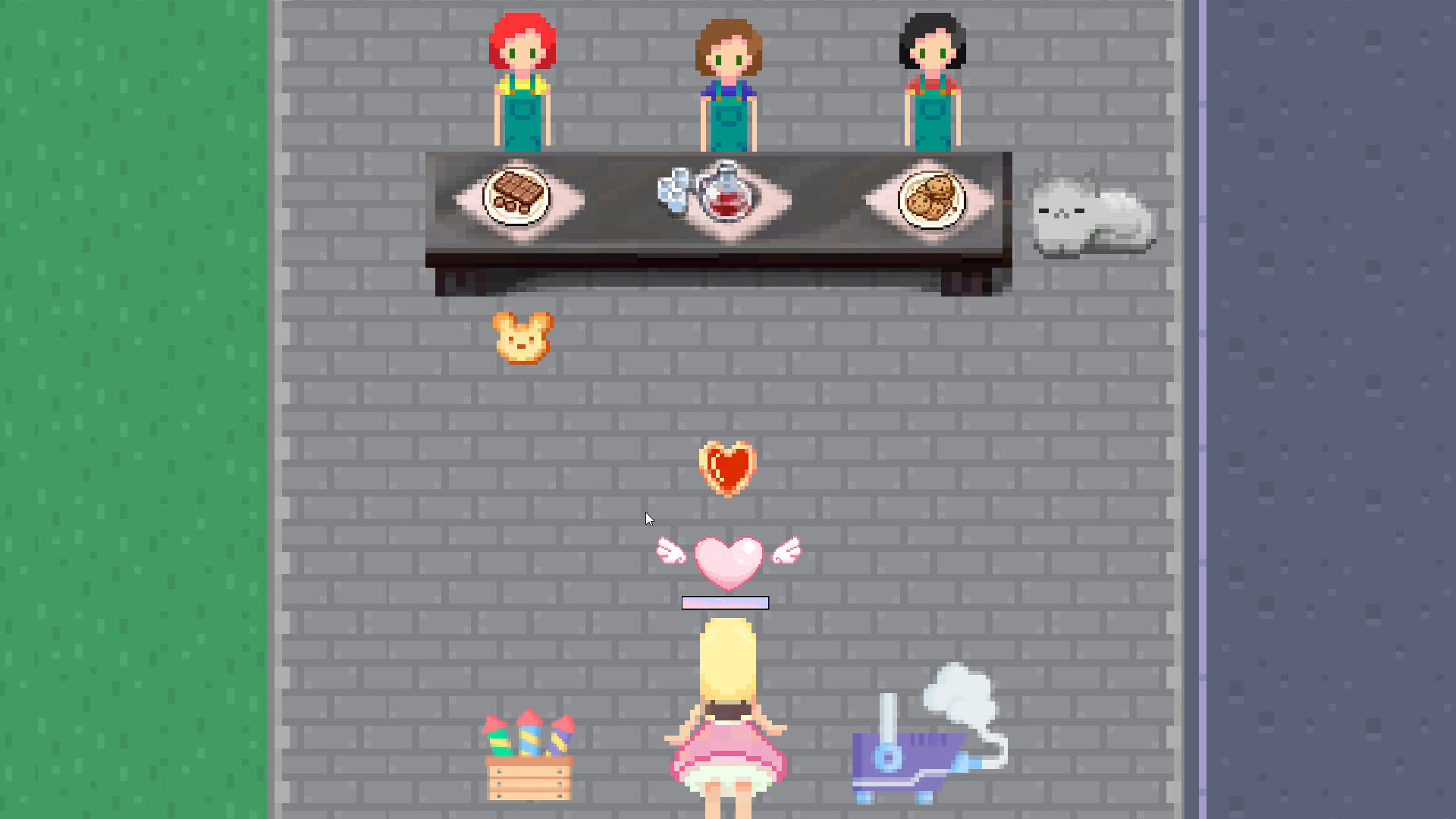Image resolution: width=1456 pixels, height=819 pixels.
Task: Collect the bear-shaped cookie
Action: tap(523, 337)
